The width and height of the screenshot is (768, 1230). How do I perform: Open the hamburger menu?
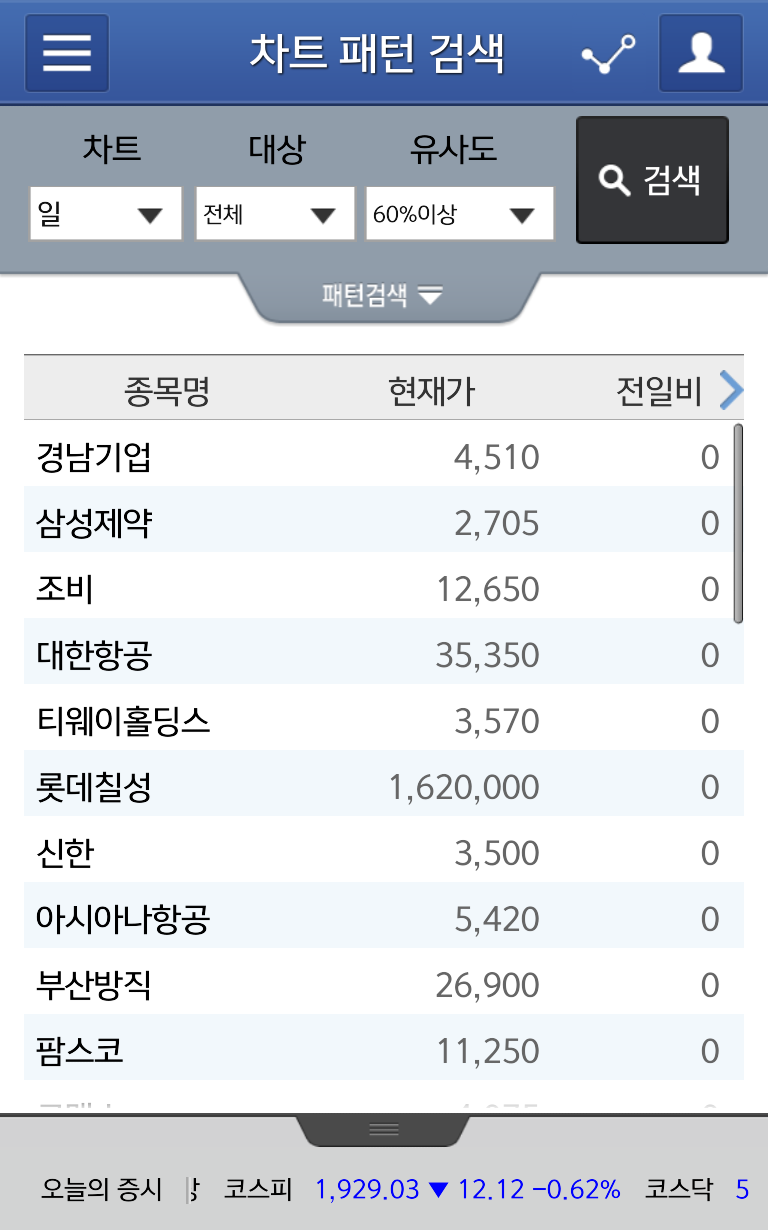point(67,53)
